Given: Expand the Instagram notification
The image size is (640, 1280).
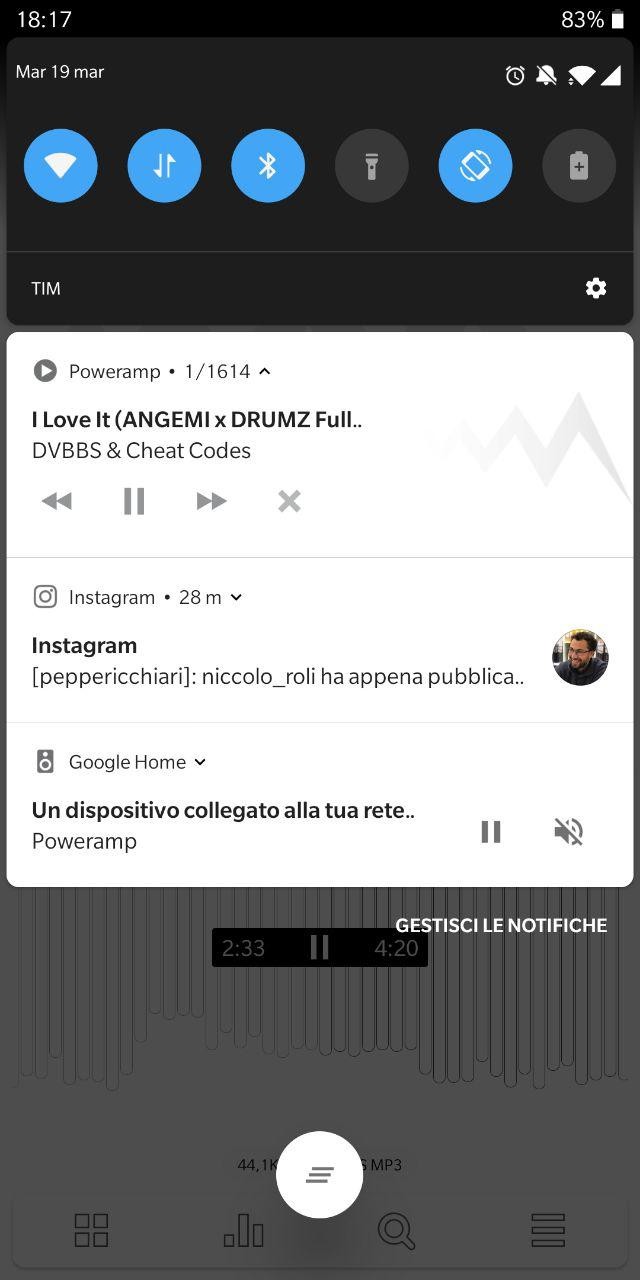Looking at the screenshot, I should tap(236, 597).
